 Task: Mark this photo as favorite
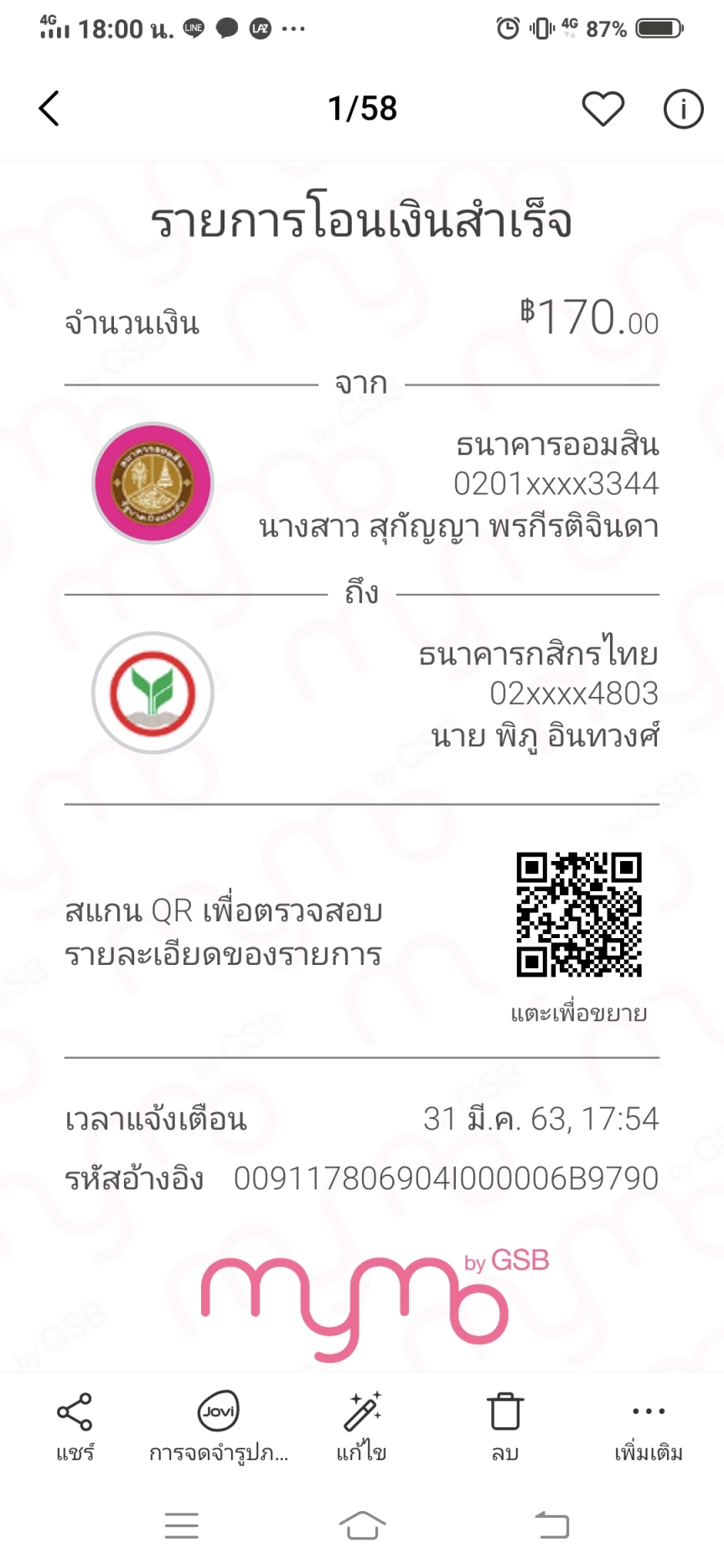(603, 109)
